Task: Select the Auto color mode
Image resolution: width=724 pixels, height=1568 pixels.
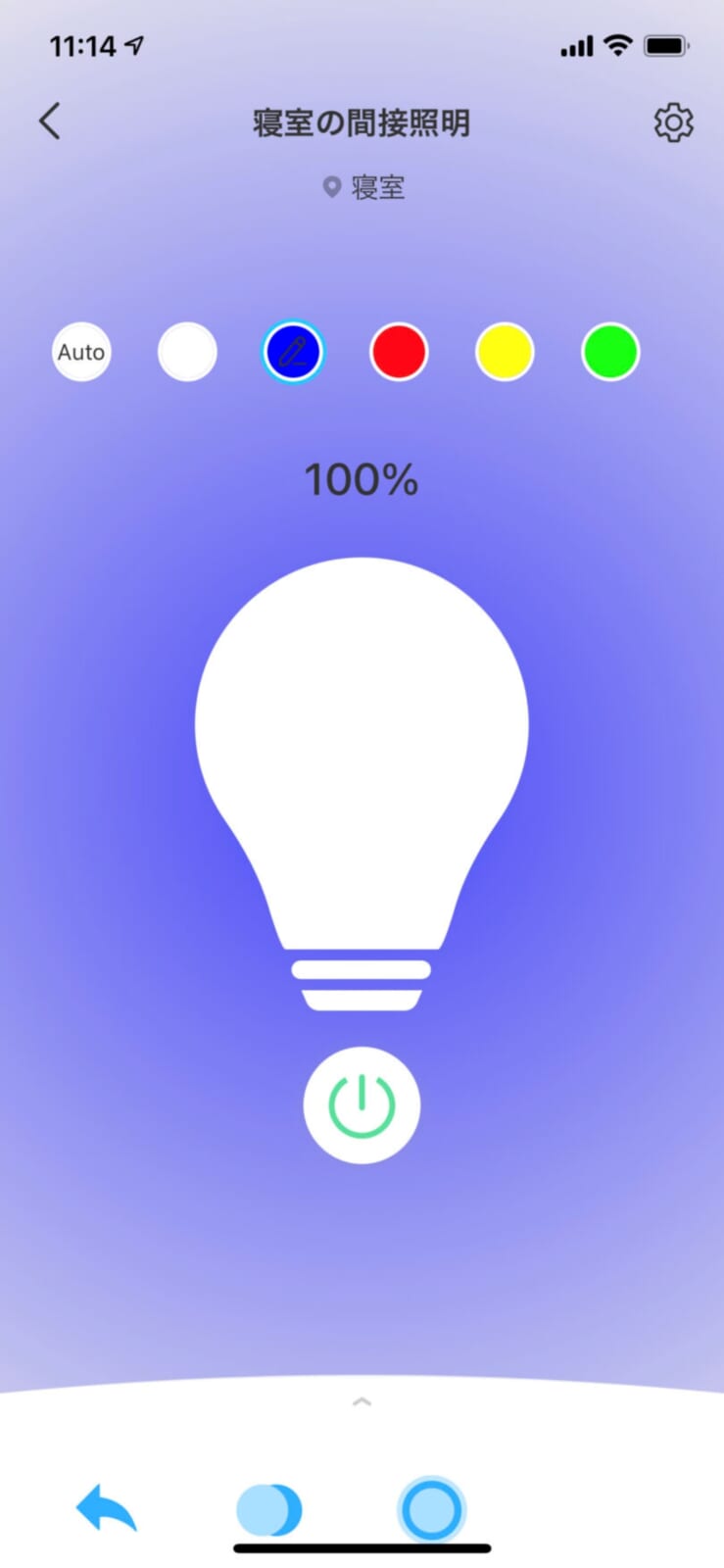Action: tap(81, 352)
